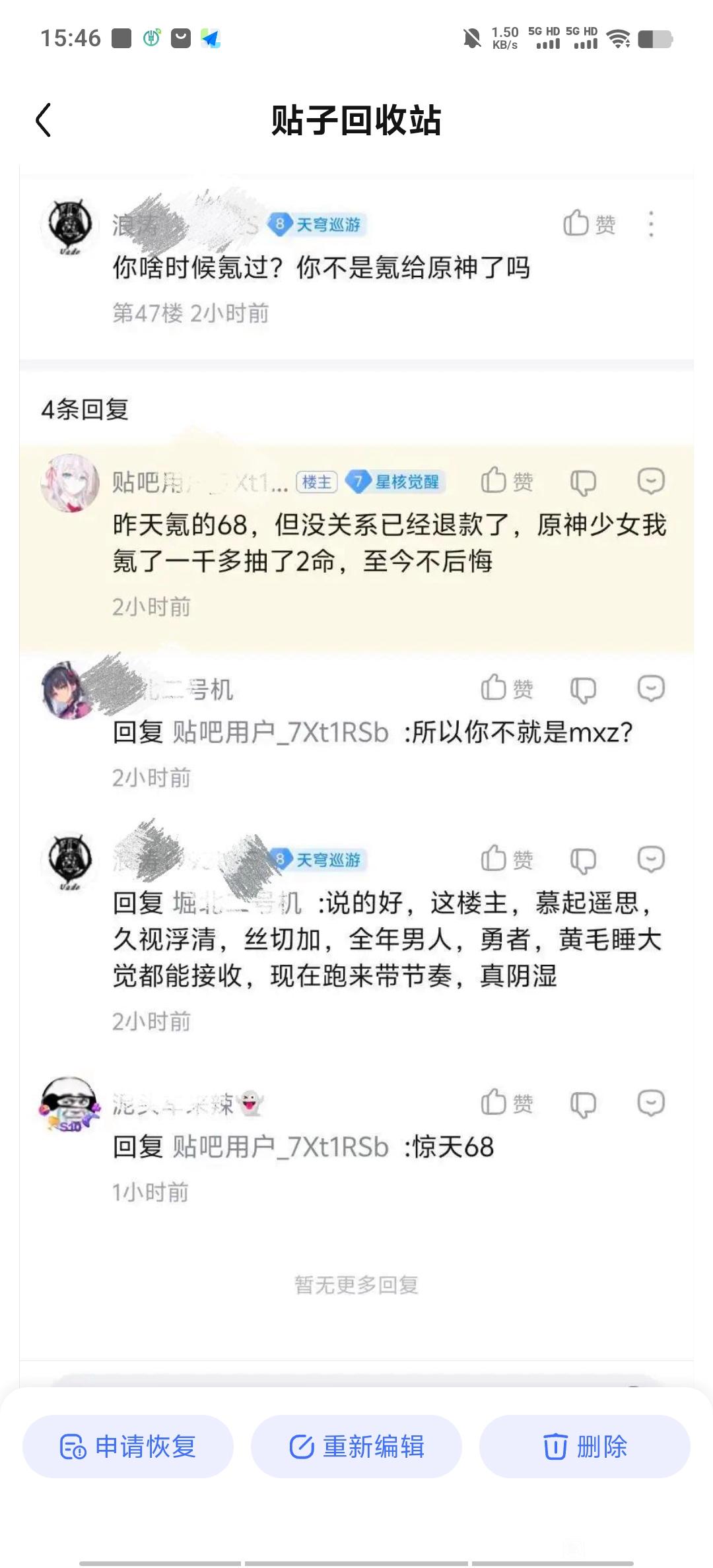Dislike the reply asking 所以你不就是mxz
Image resolution: width=713 pixels, height=1568 pixels.
(582, 690)
